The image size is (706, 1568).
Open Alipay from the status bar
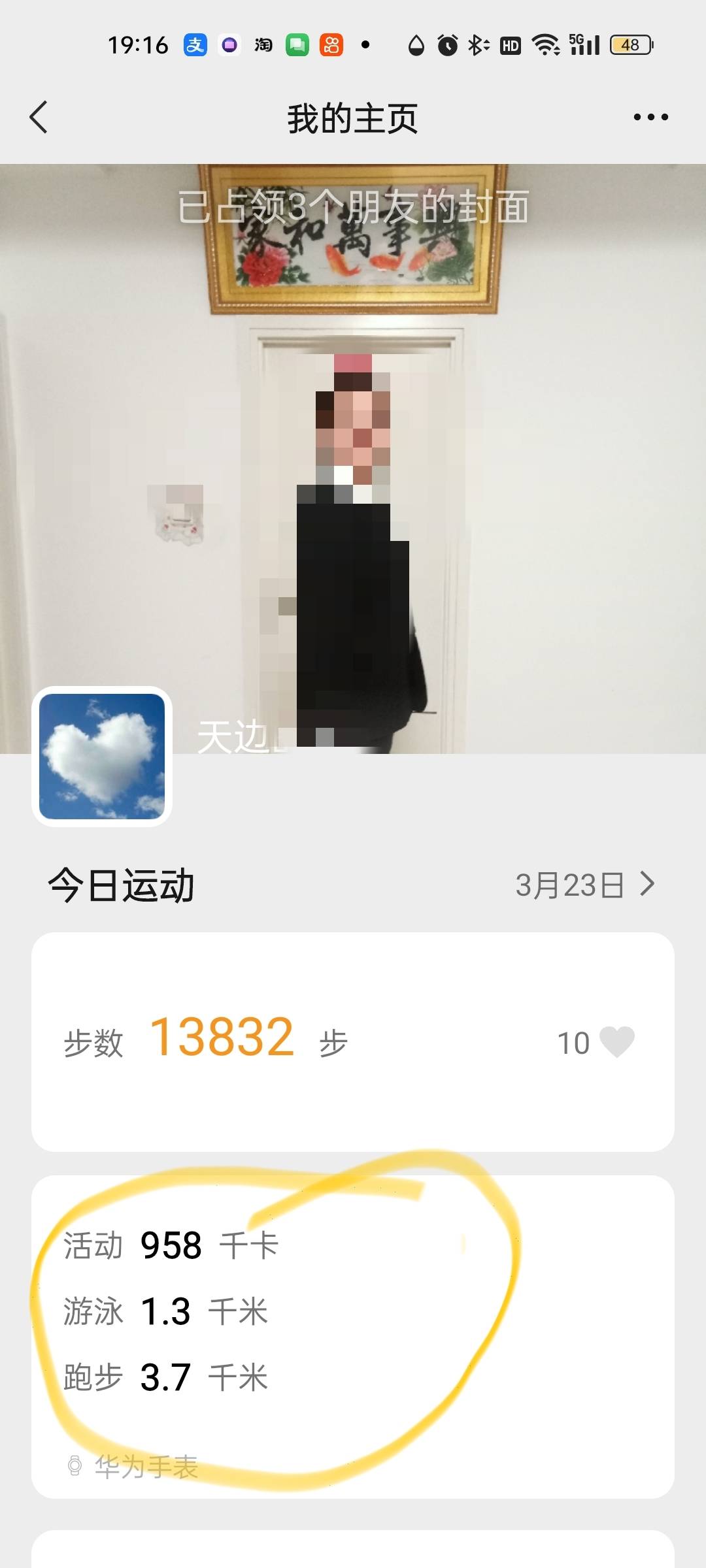pos(195,44)
